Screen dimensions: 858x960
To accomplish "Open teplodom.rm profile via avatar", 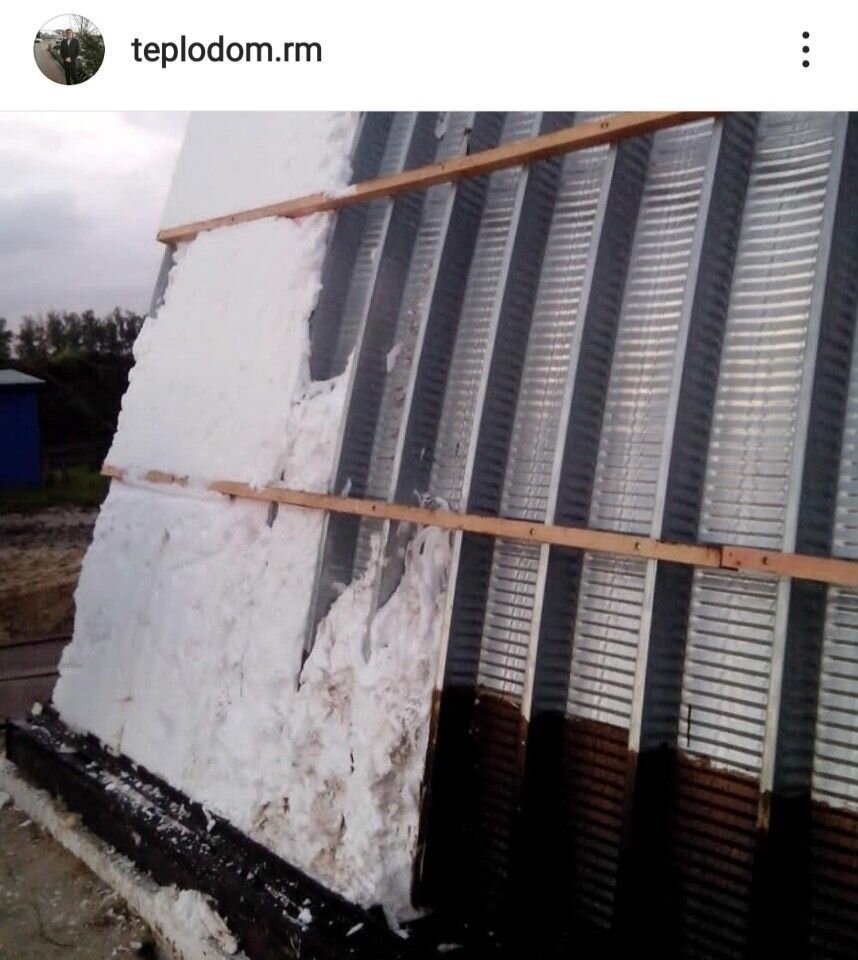I will [69, 49].
